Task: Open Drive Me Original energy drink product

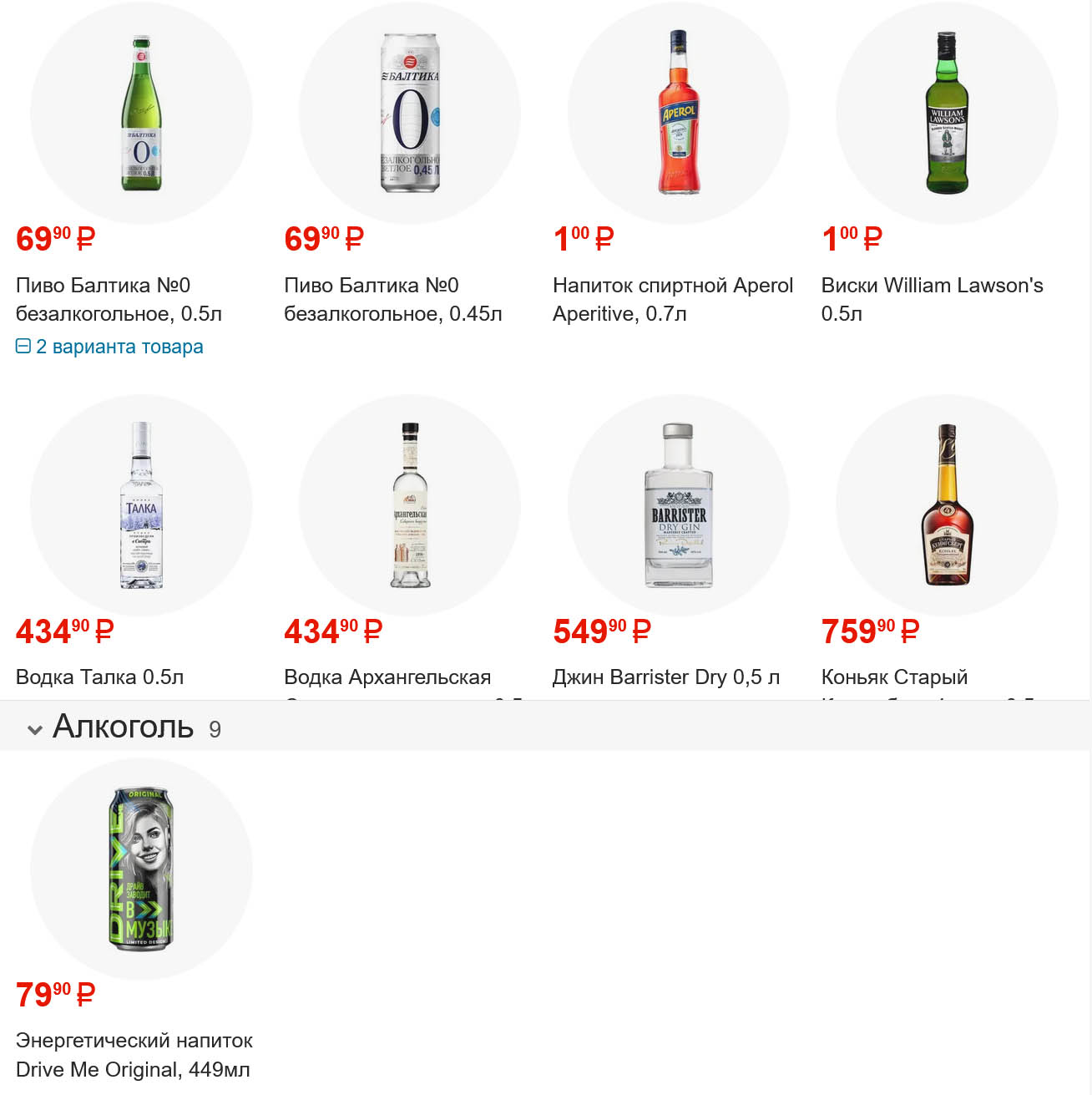Action: click(141, 869)
